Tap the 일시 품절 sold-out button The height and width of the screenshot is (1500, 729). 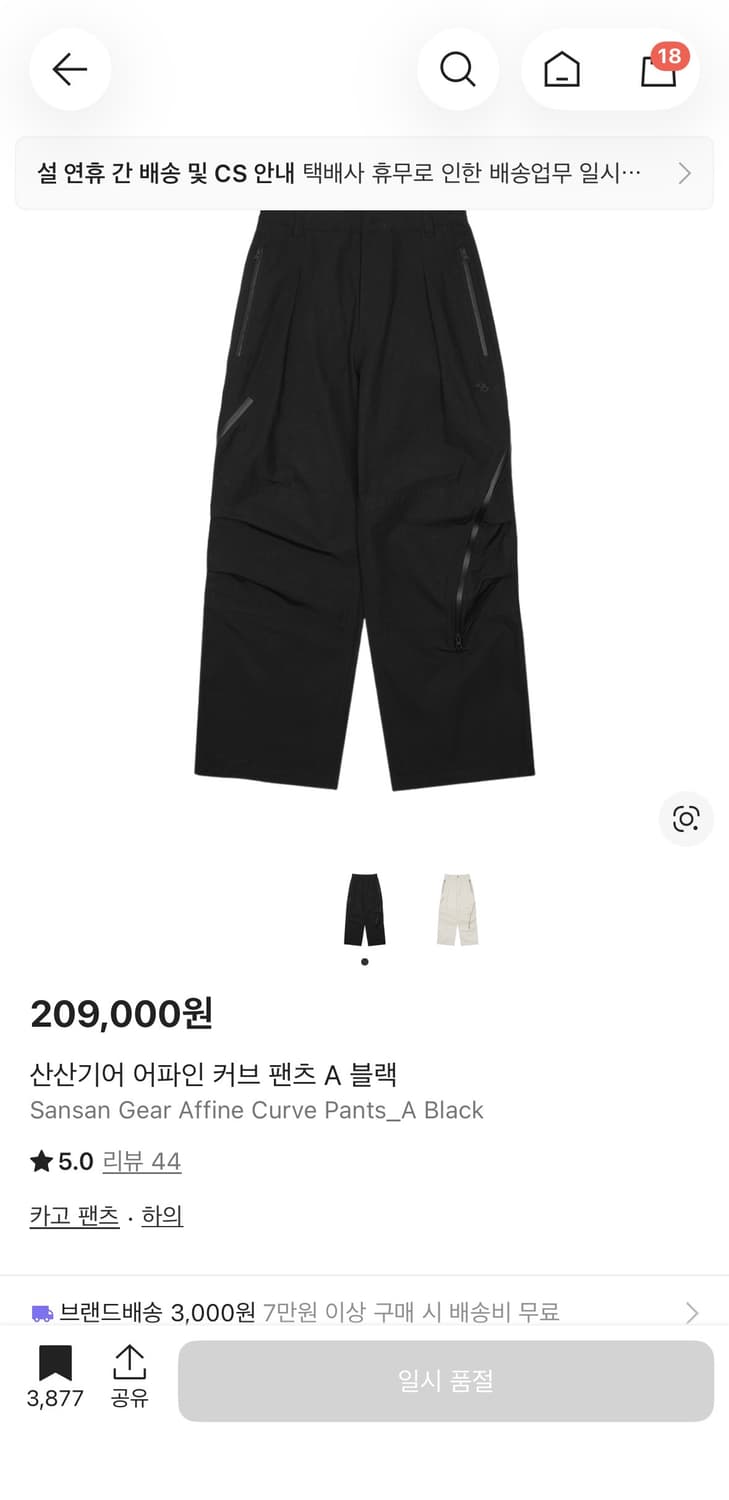point(446,1381)
